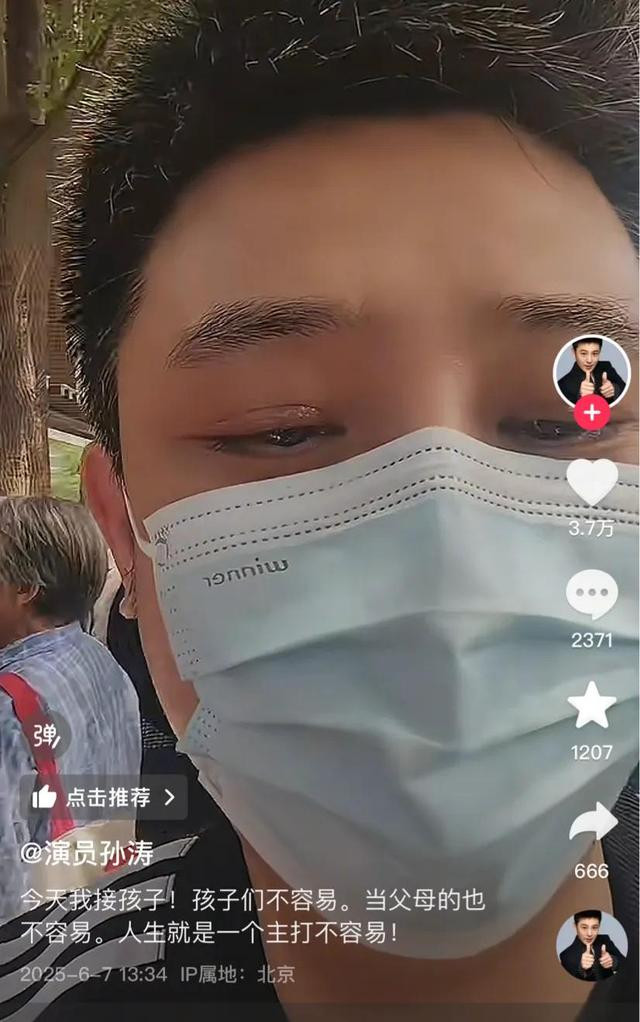Like this video with the heart icon
Image resolution: width=640 pixels, height=1022 pixels.
pos(592,481)
